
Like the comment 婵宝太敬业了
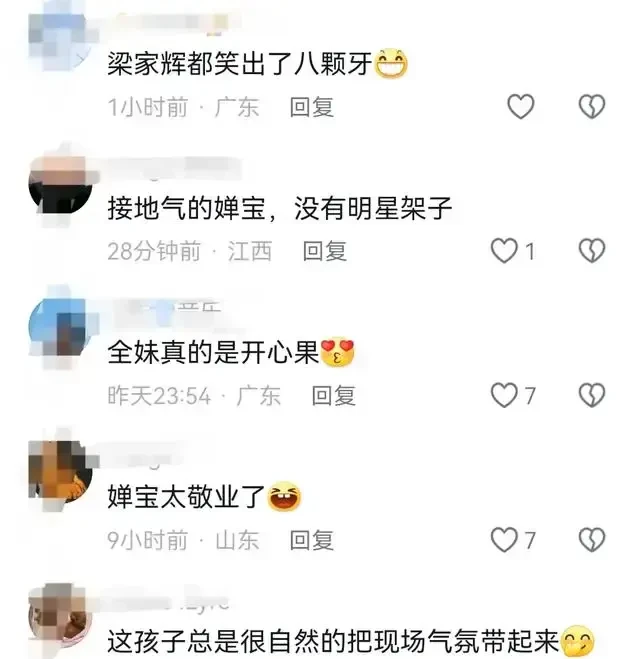pos(503,541)
